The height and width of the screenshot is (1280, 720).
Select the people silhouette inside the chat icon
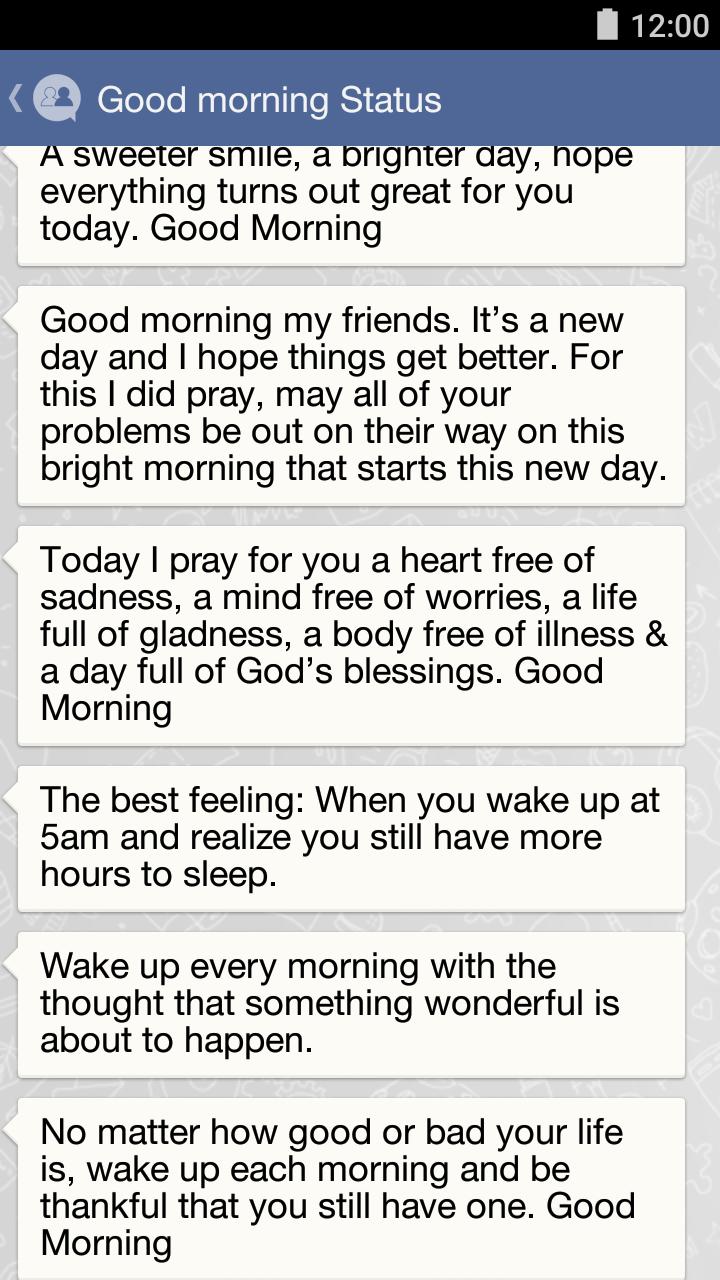tap(55, 94)
